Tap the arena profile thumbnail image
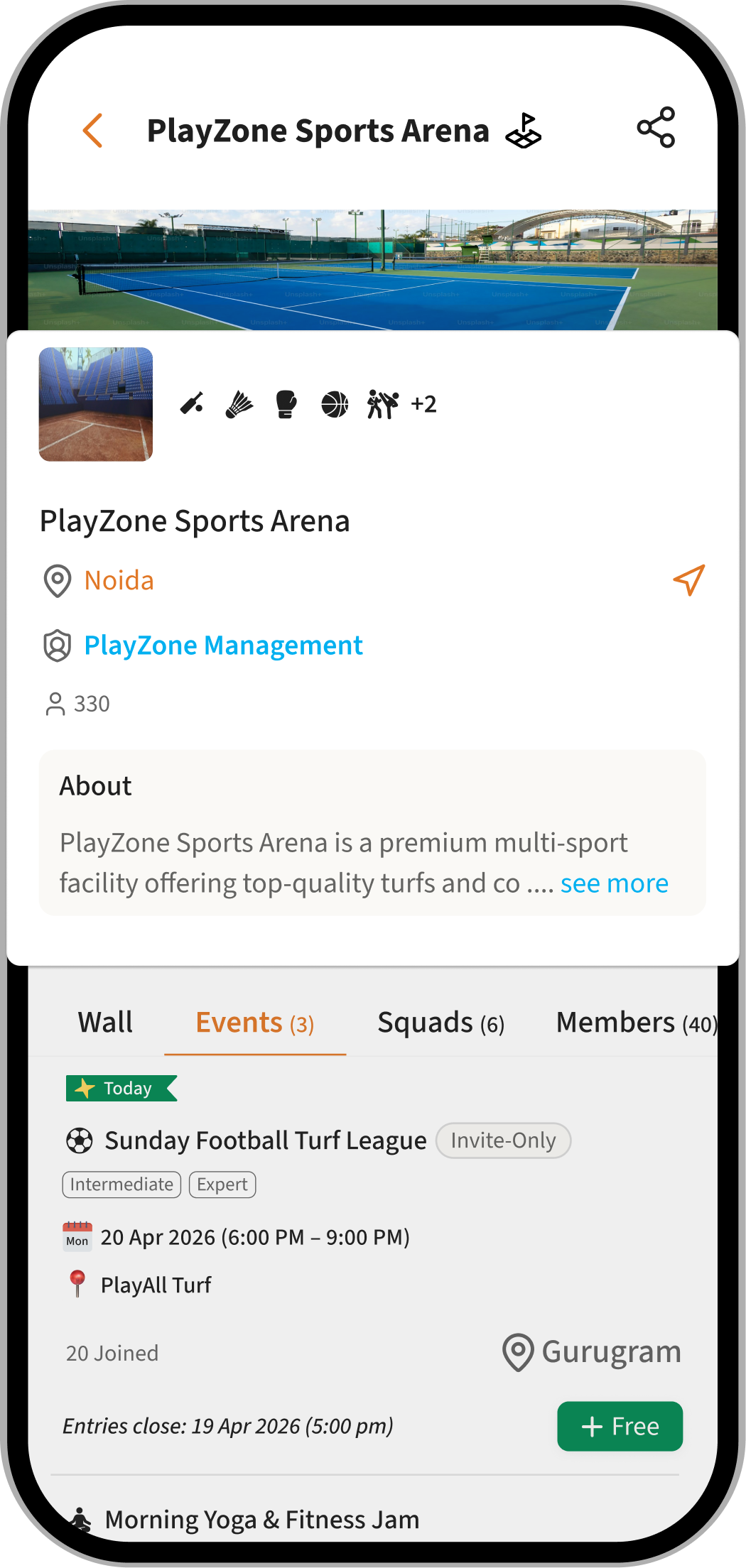The image size is (746, 1568). [x=96, y=403]
